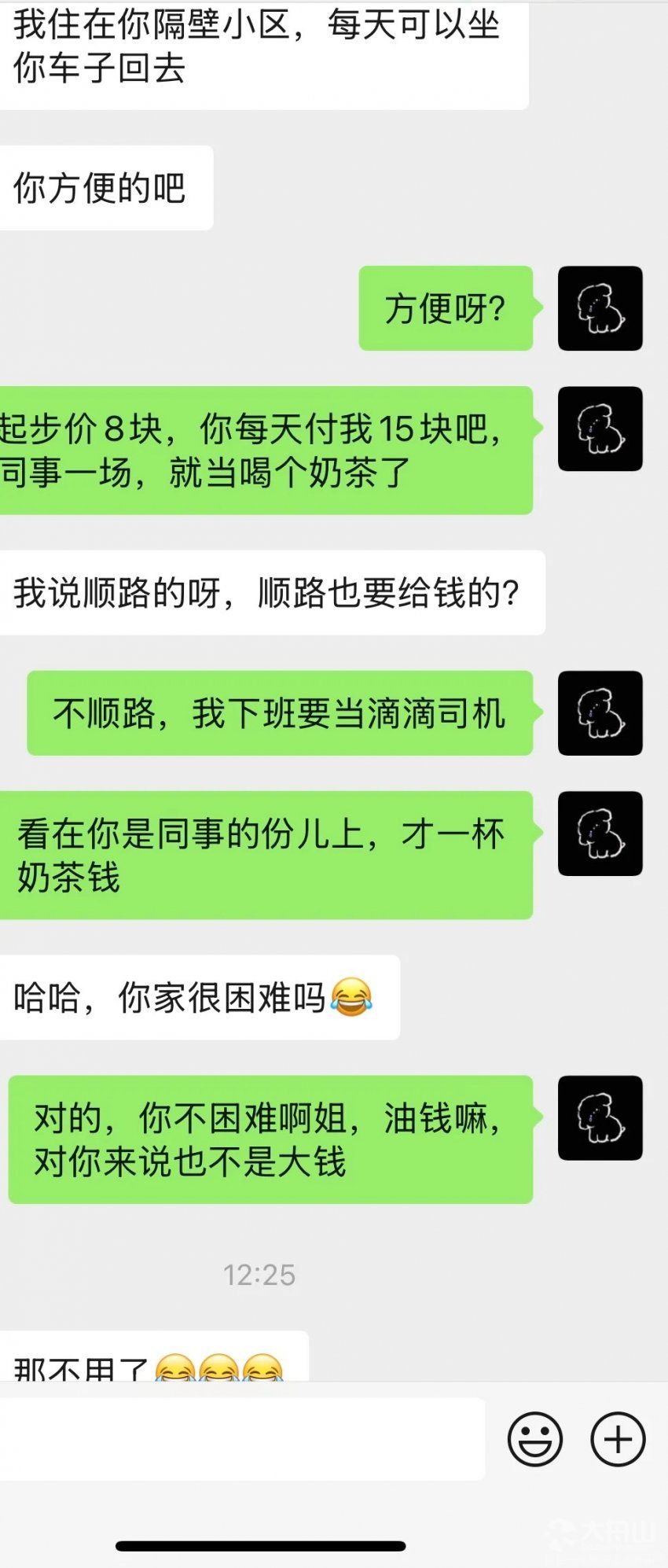The width and height of the screenshot is (668, 1568).
Task: Tap the message input field
Action: [240, 1440]
